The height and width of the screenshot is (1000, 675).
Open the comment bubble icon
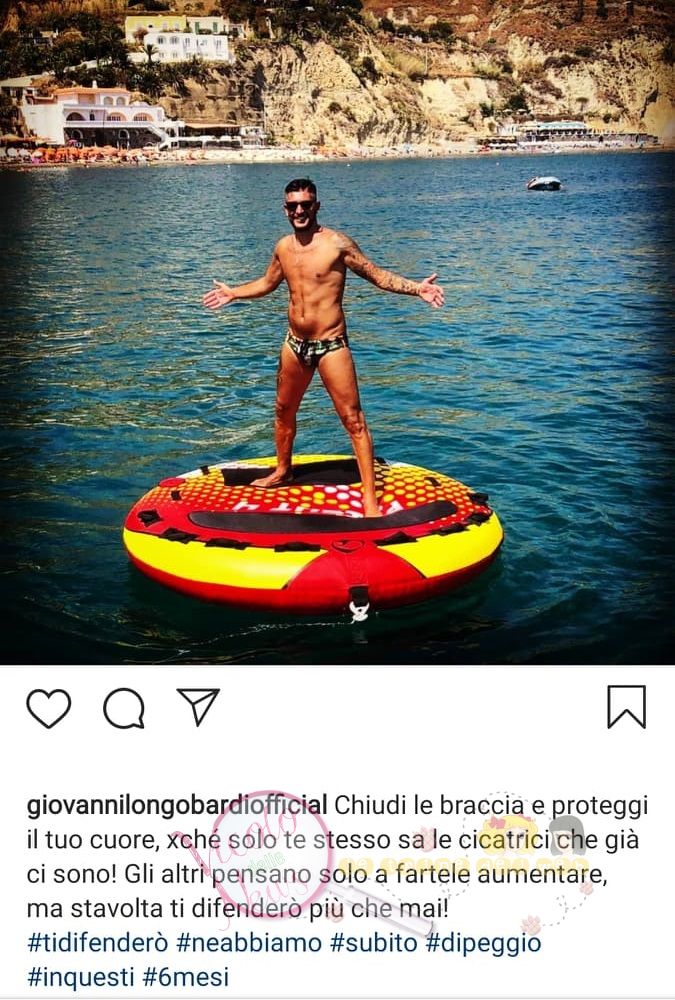point(124,708)
